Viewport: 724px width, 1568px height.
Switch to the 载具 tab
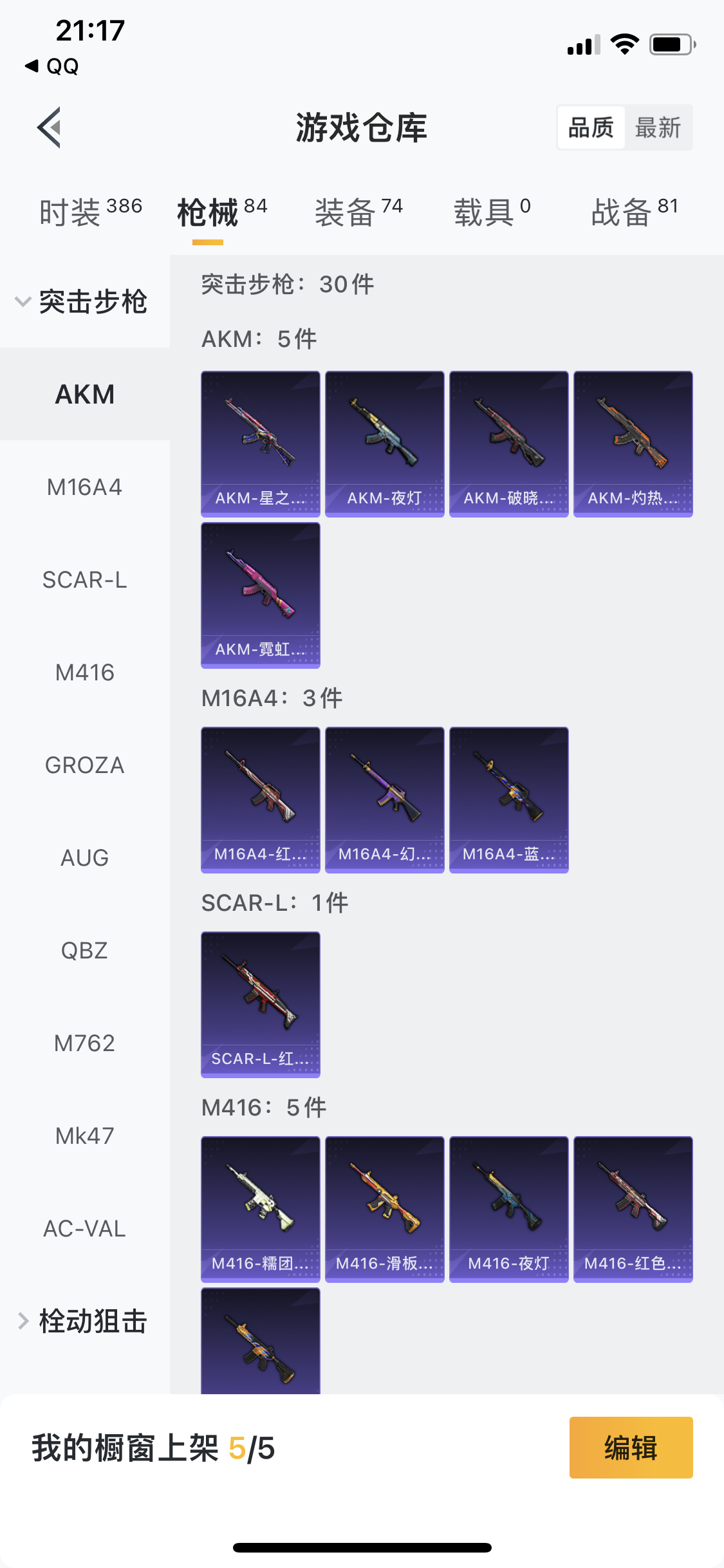coord(492,212)
